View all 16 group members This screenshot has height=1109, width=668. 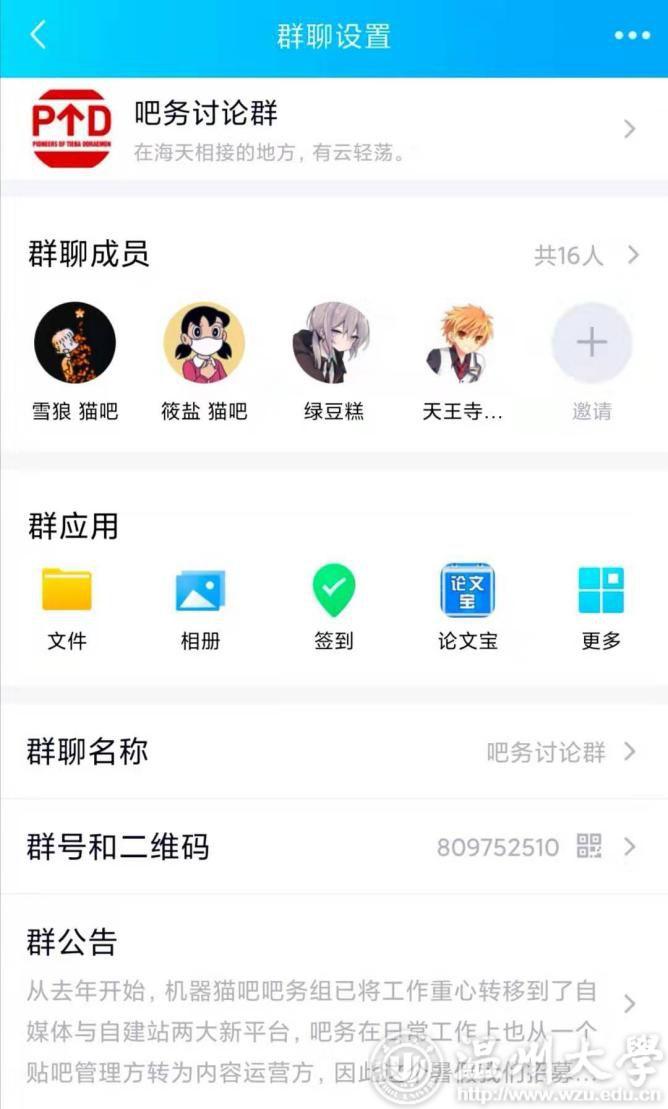(x=586, y=256)
